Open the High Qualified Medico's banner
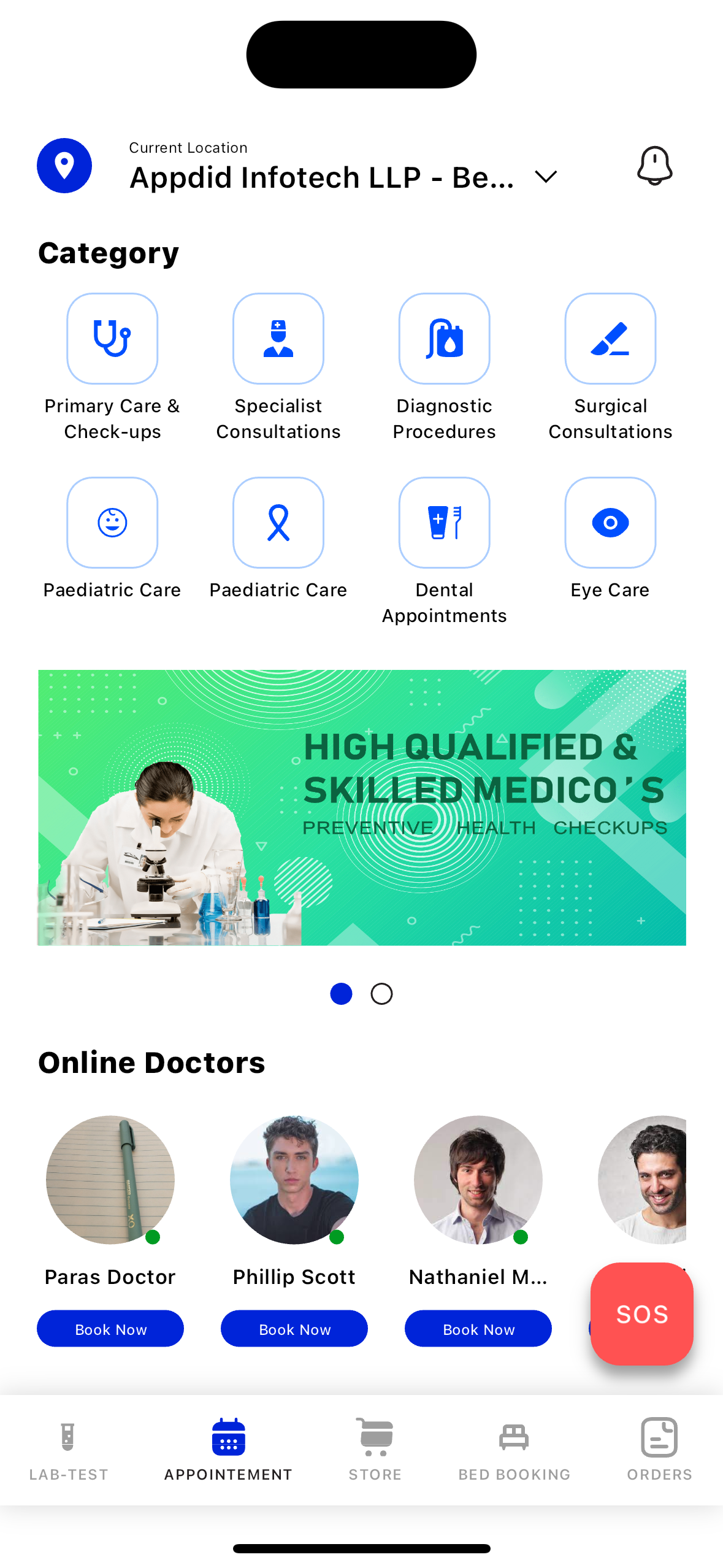 coord(362,807)
